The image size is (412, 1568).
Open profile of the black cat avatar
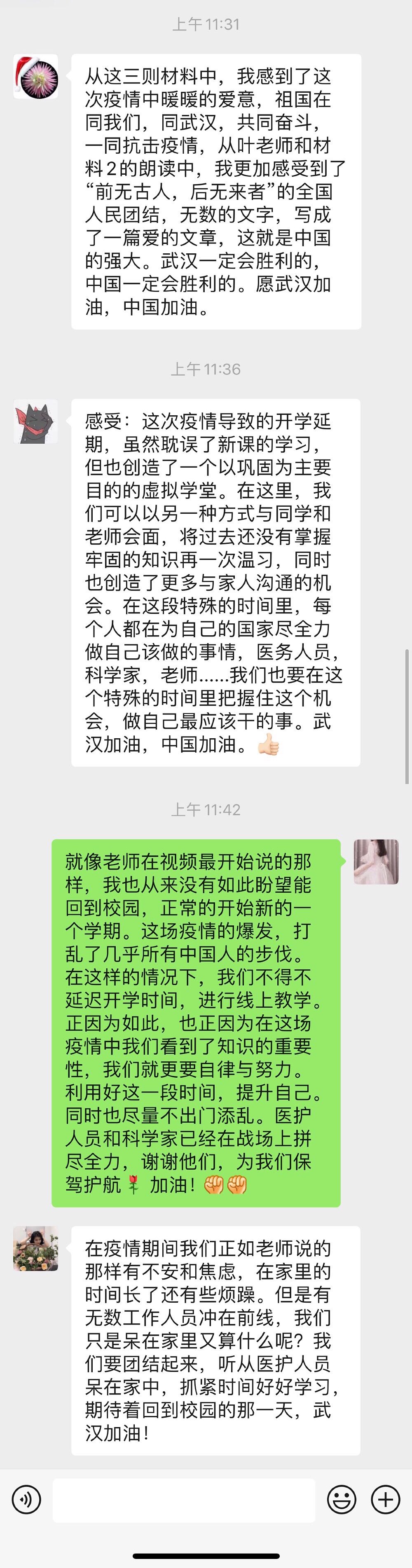pos(36,421)
